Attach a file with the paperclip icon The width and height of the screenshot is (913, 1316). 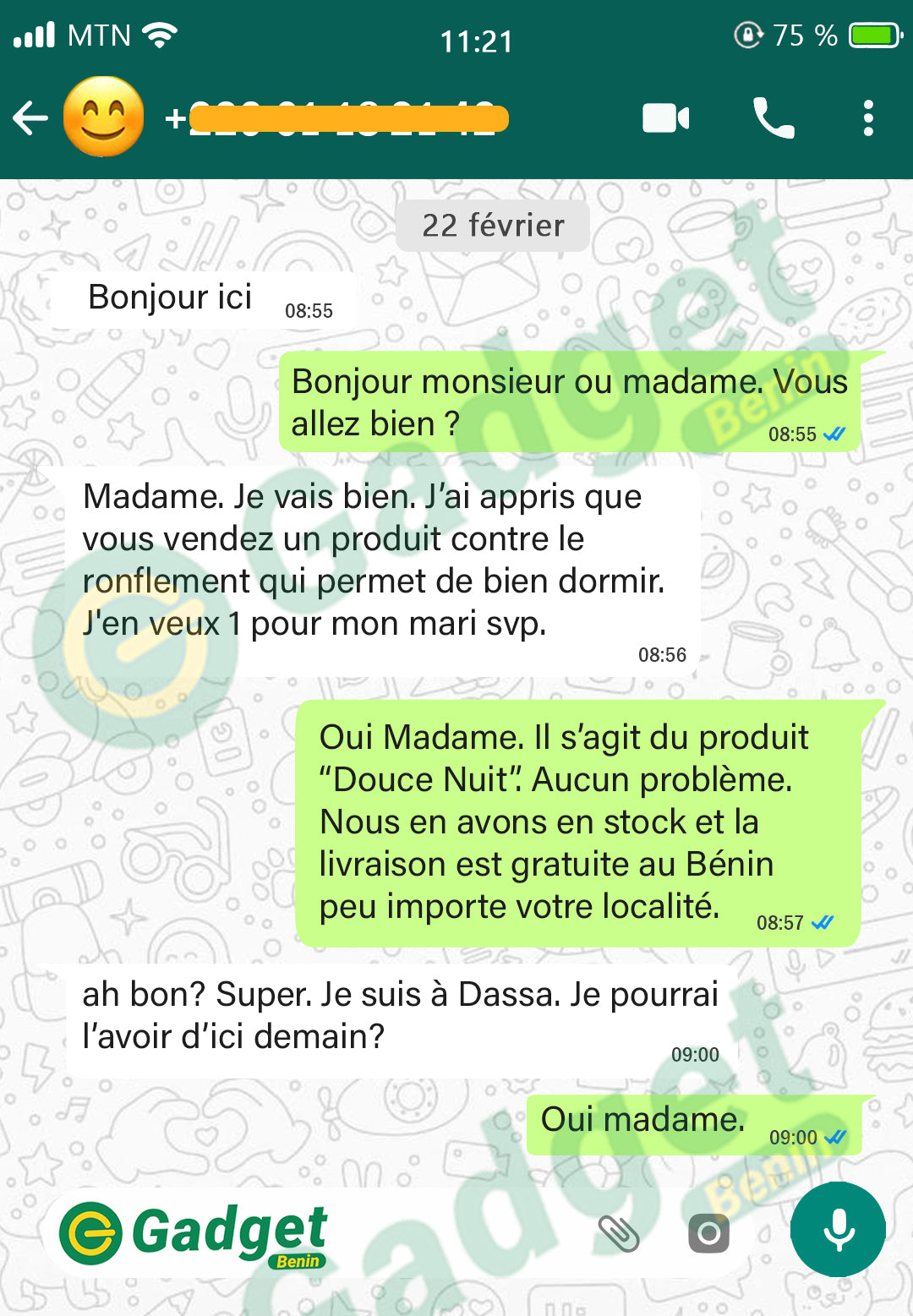(x=619, y=1233)
